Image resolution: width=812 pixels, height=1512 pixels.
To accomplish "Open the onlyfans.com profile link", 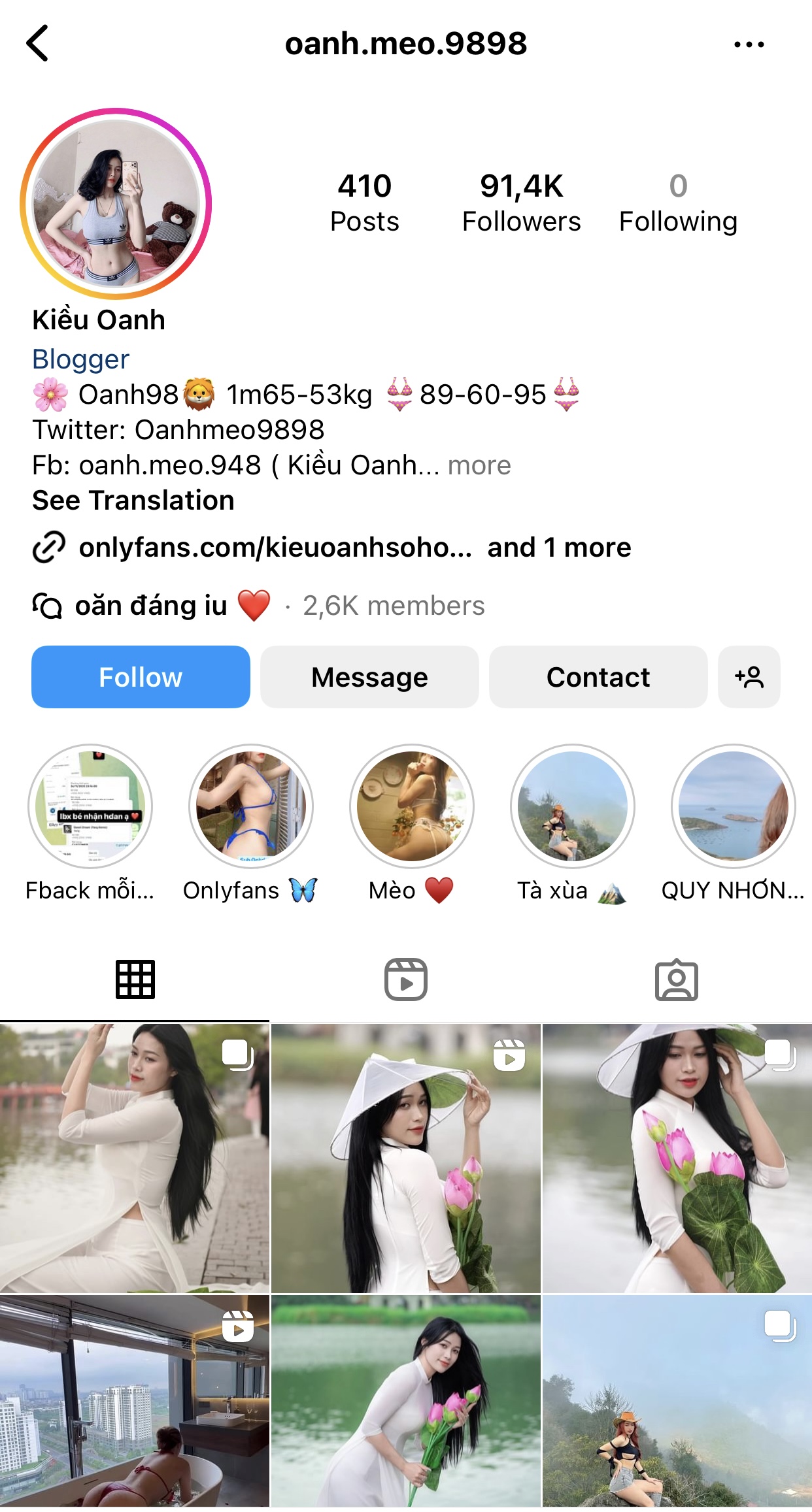I will pos(275,548).
